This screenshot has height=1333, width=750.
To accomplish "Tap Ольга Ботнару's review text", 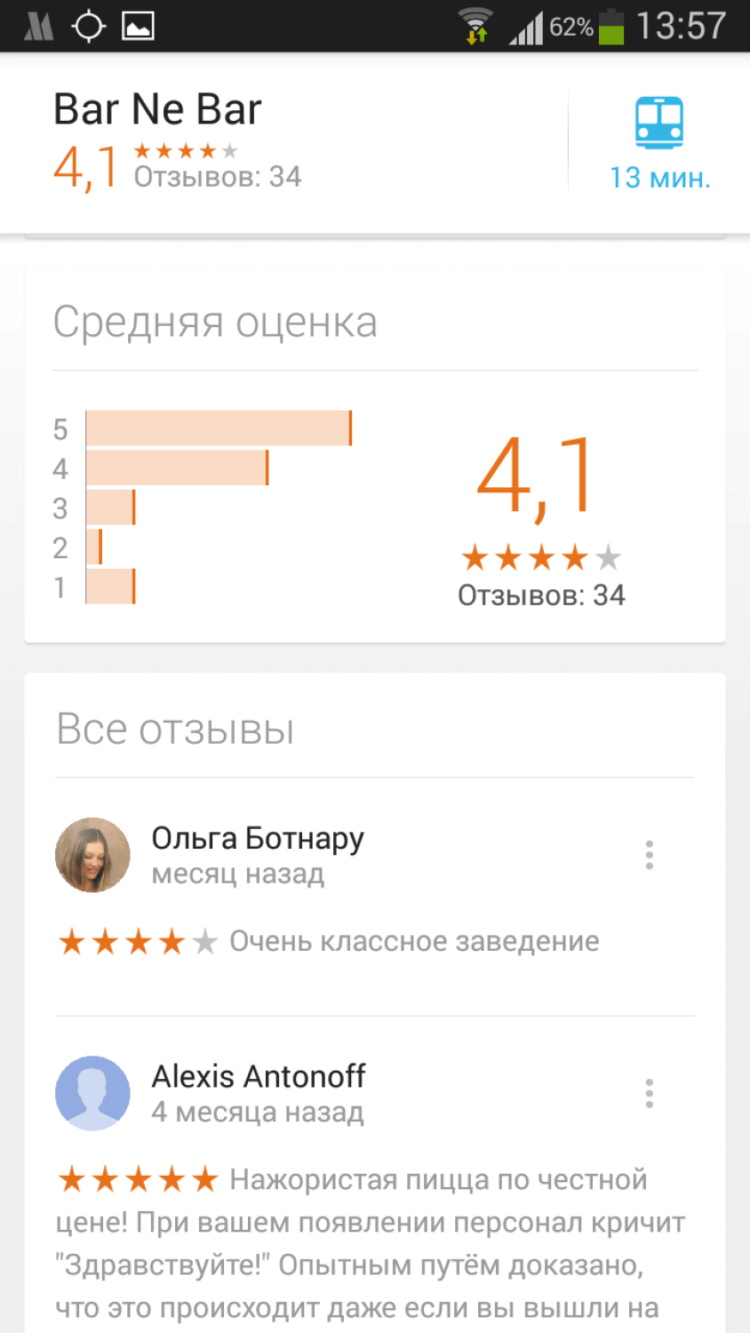I will 414,940.
